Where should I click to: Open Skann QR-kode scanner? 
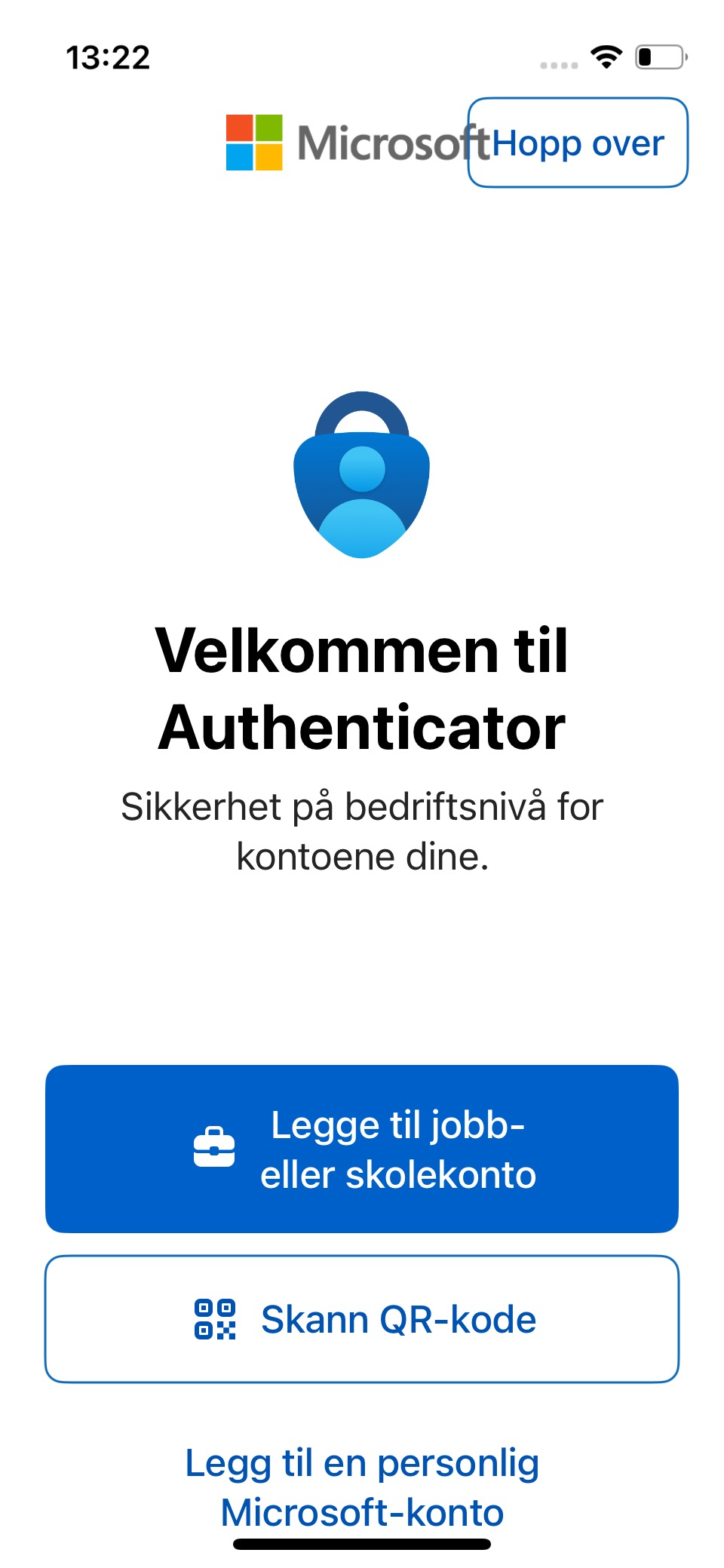(362, 1319)
